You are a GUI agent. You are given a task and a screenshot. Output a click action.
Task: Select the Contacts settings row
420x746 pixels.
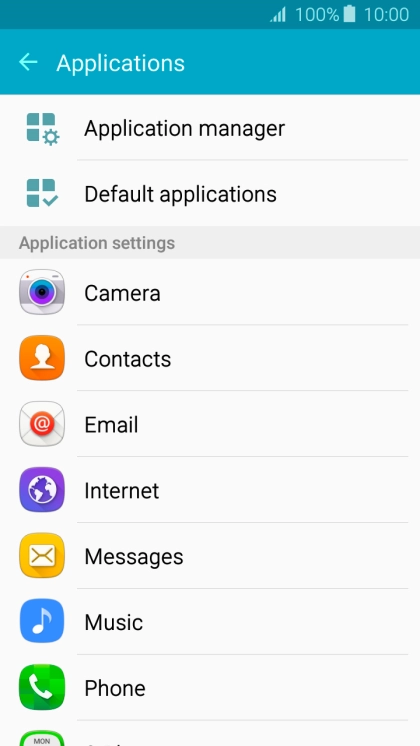[x=210, y=358]
